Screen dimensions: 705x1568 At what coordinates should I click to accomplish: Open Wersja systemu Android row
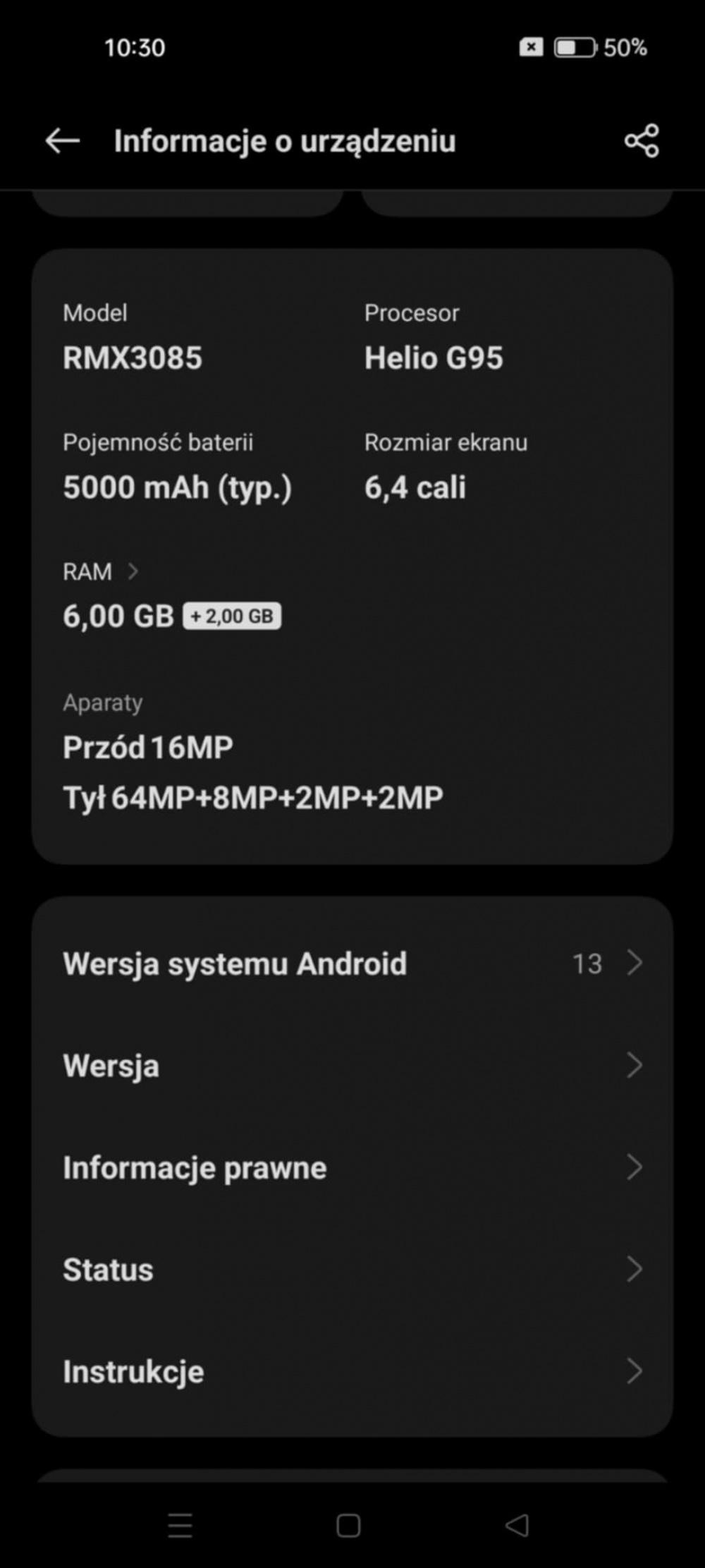tap(352, 964)
